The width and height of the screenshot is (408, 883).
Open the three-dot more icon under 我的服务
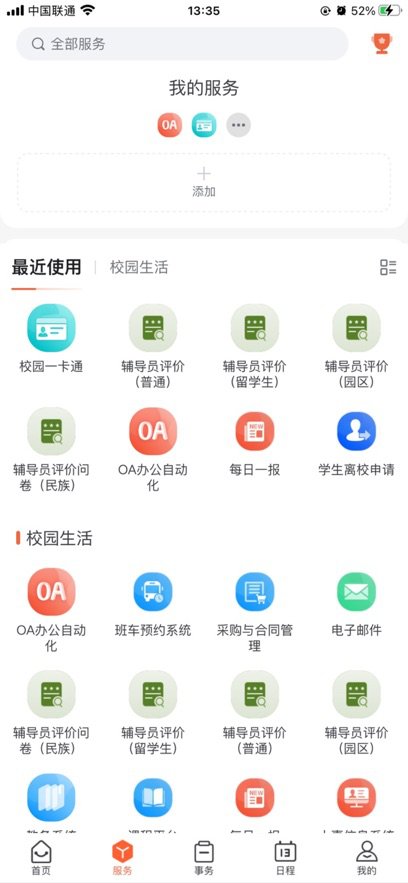239,125
